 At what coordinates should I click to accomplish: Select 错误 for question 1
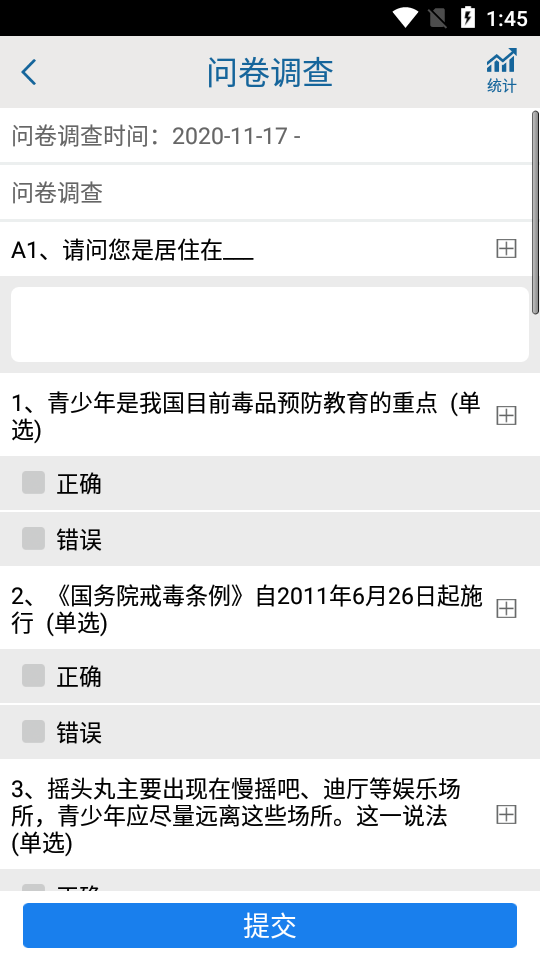tap(270, 539)
